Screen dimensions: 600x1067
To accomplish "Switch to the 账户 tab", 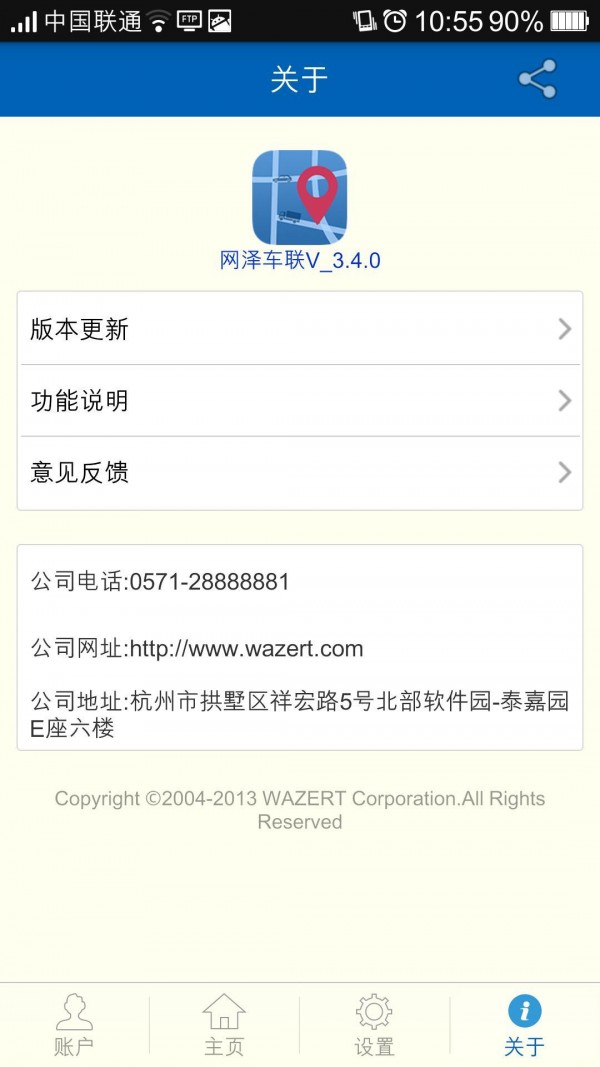I will tap(74, 1025).
